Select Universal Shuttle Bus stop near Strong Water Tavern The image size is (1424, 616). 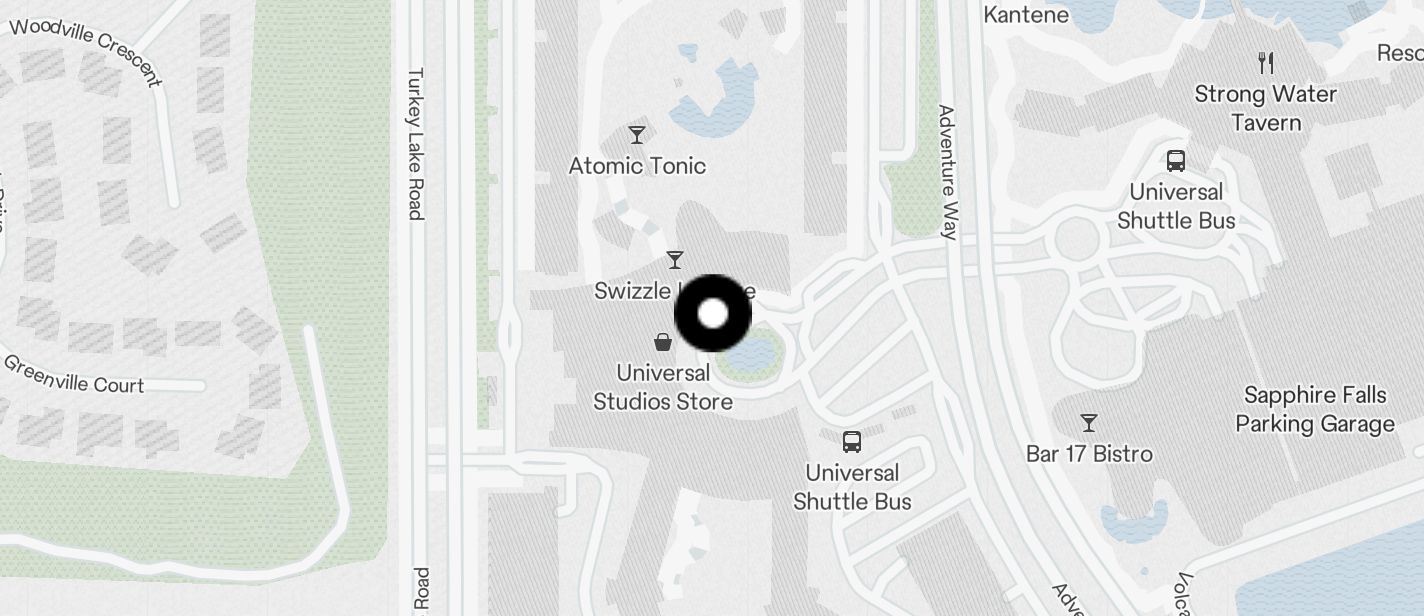[1176, 161]
